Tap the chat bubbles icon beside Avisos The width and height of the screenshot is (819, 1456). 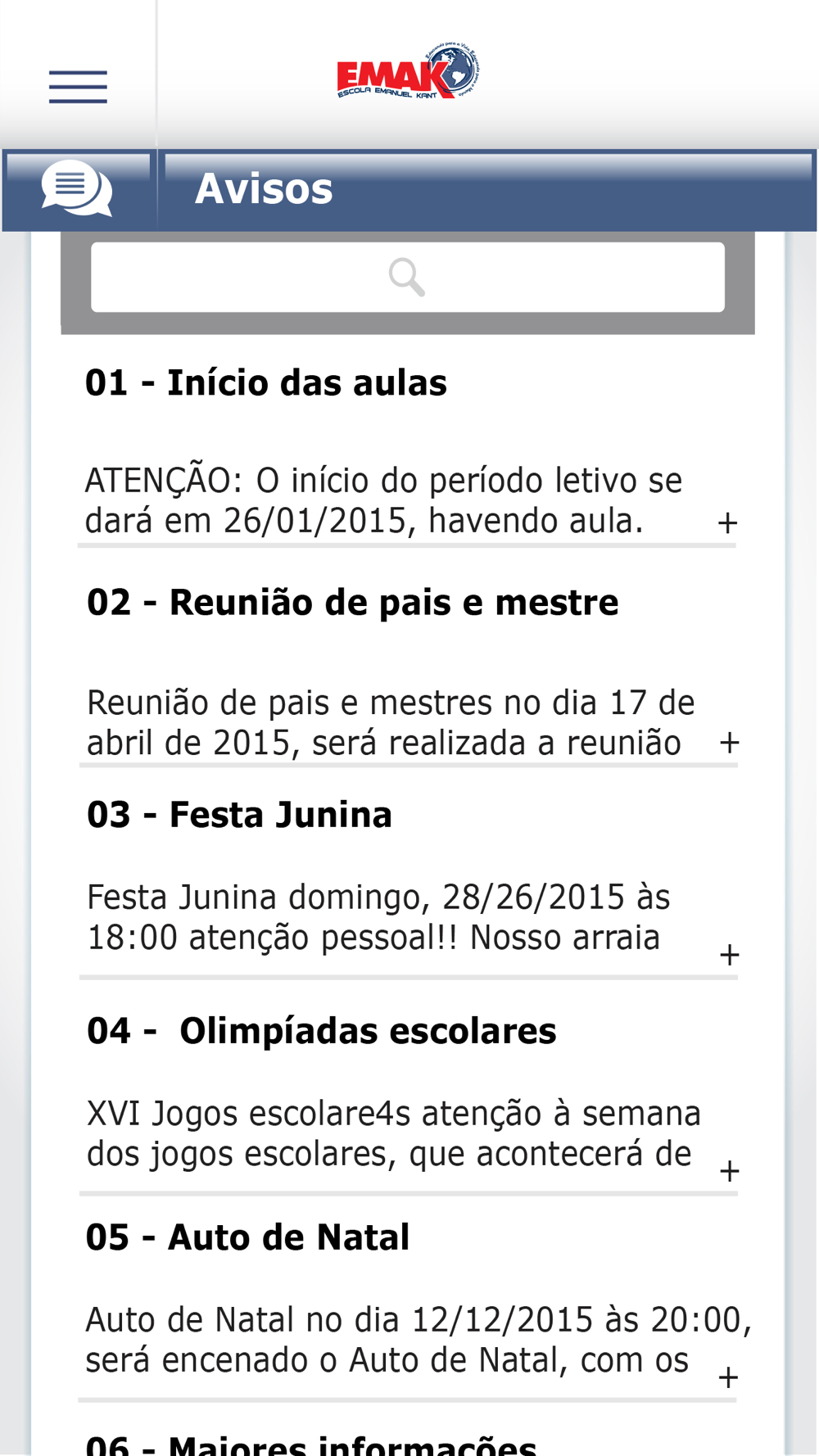(x=77, y=188)
